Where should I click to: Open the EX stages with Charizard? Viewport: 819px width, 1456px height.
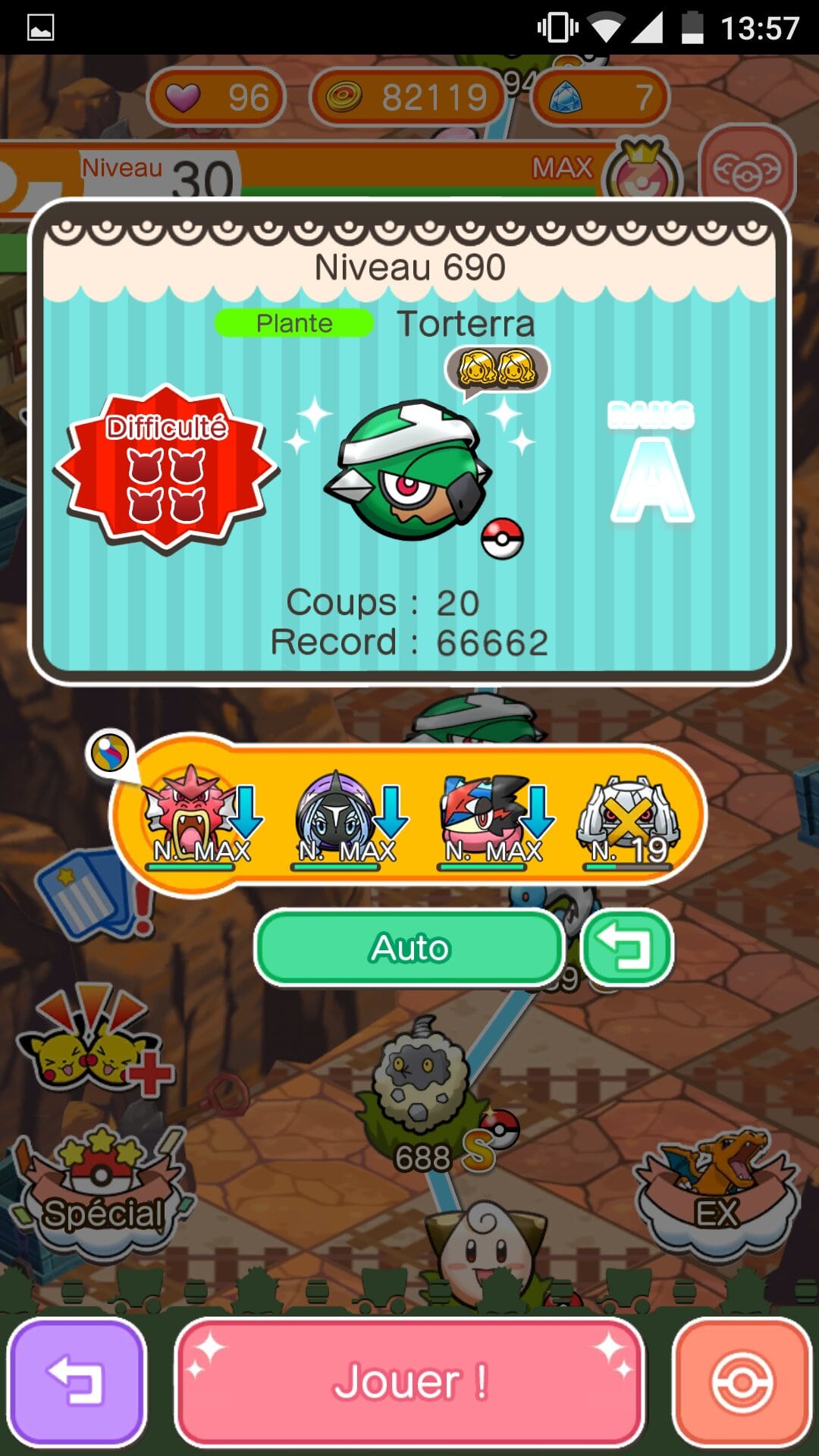(x=717, y=1187)
